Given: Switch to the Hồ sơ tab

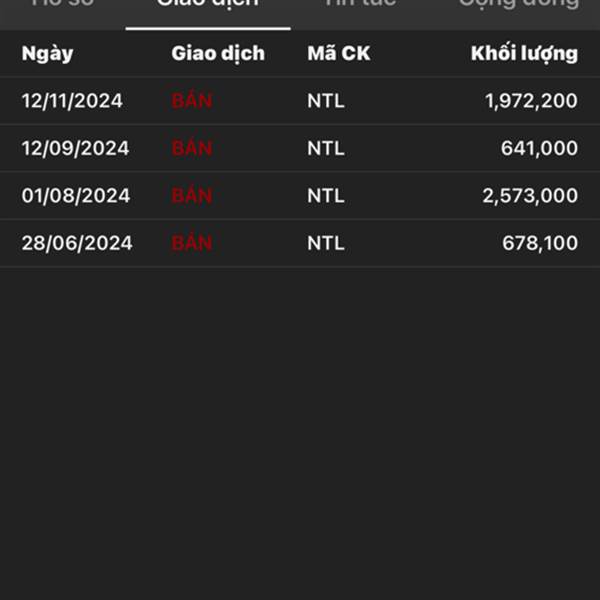Looking at the screenshot, I should [x=62, y=4].
